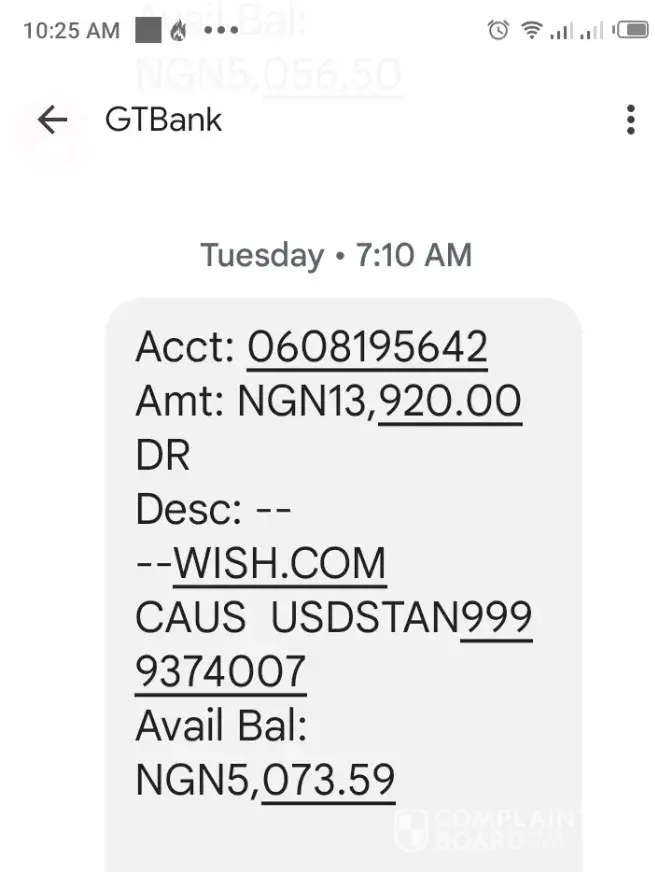The width and height of the screenshot is (655, 872).
Task: Open the overflow menu
Action: pyautogui.click(x=630, y=120)
